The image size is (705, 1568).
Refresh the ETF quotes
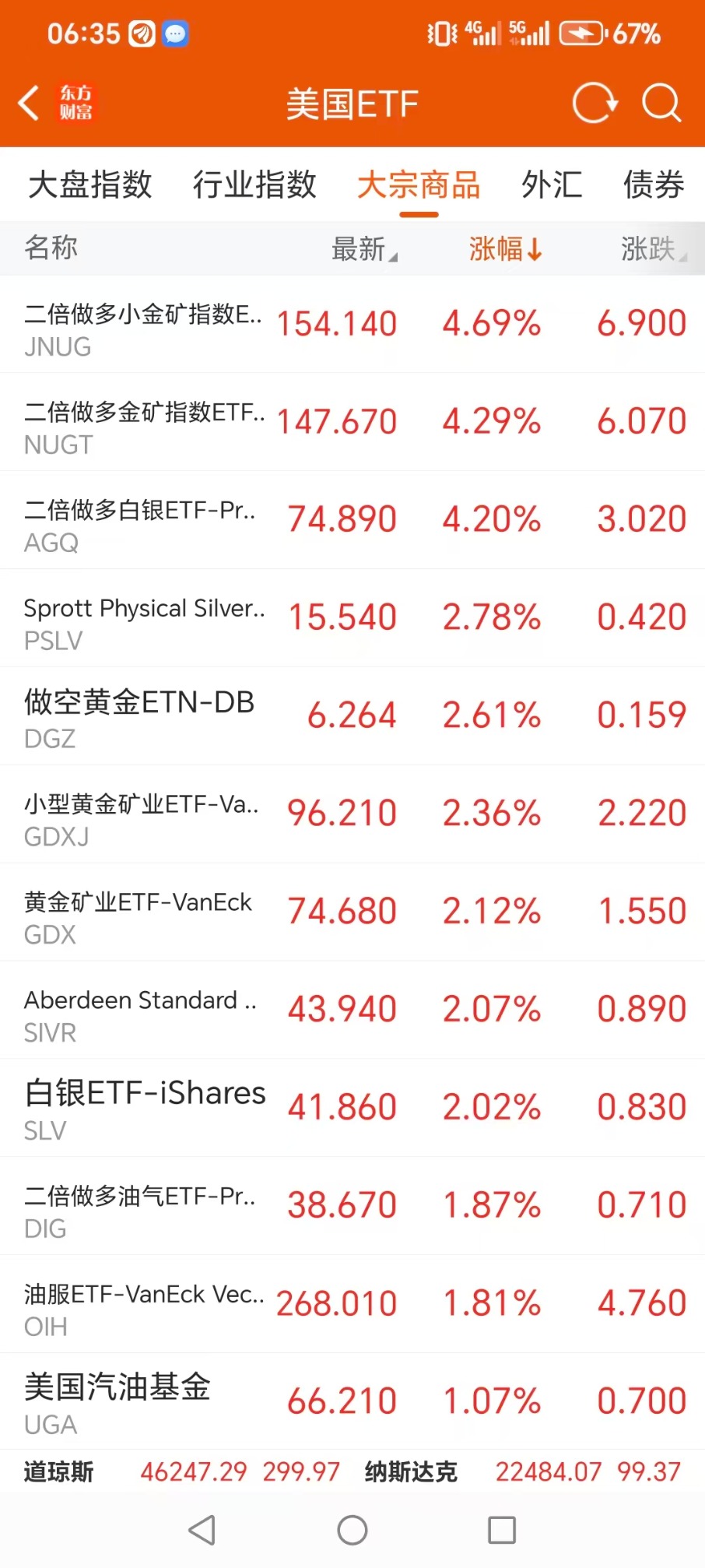coord(595,103)
